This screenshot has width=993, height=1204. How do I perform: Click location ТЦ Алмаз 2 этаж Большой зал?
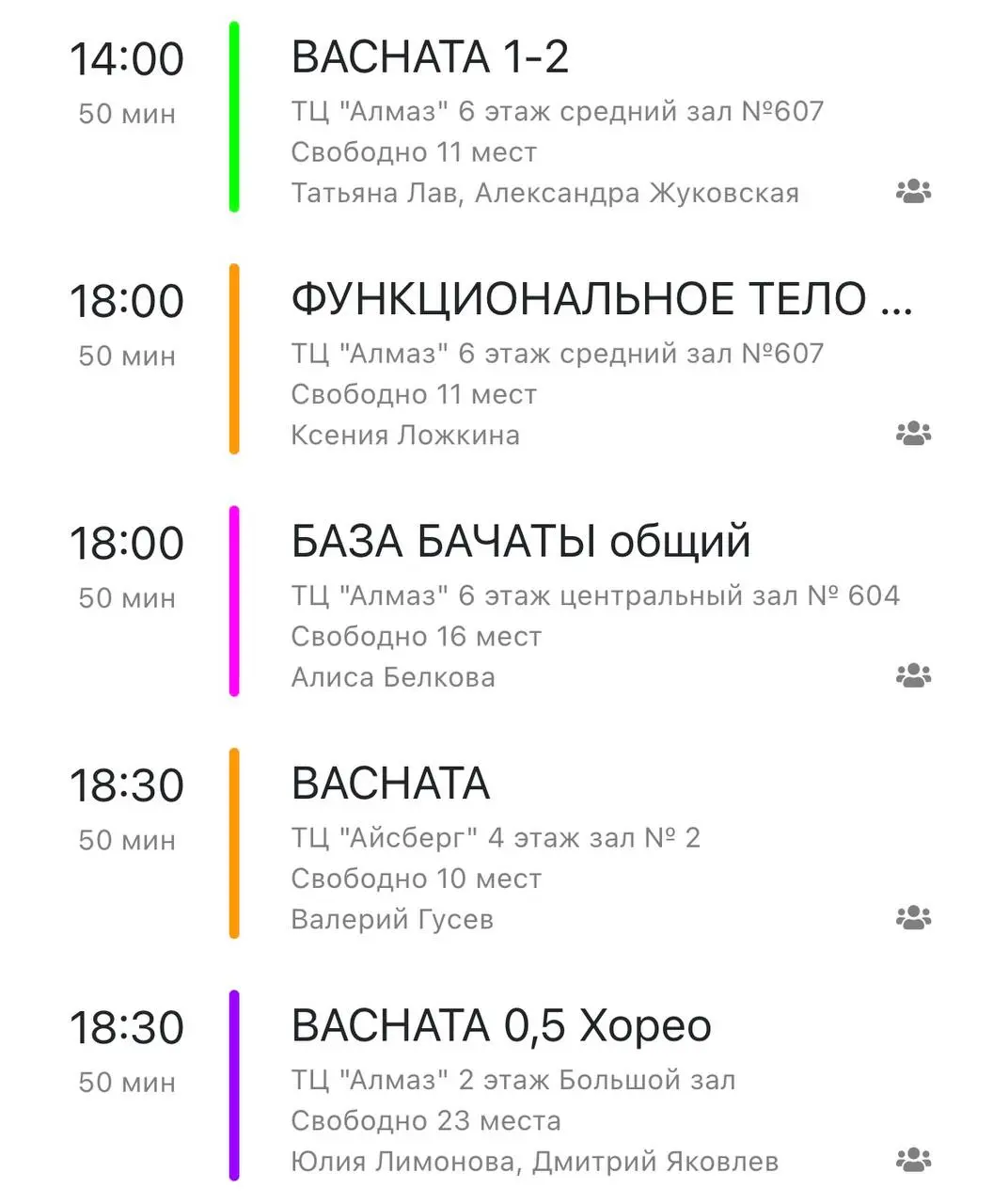pyautogui.click(x=512, y=1079)
